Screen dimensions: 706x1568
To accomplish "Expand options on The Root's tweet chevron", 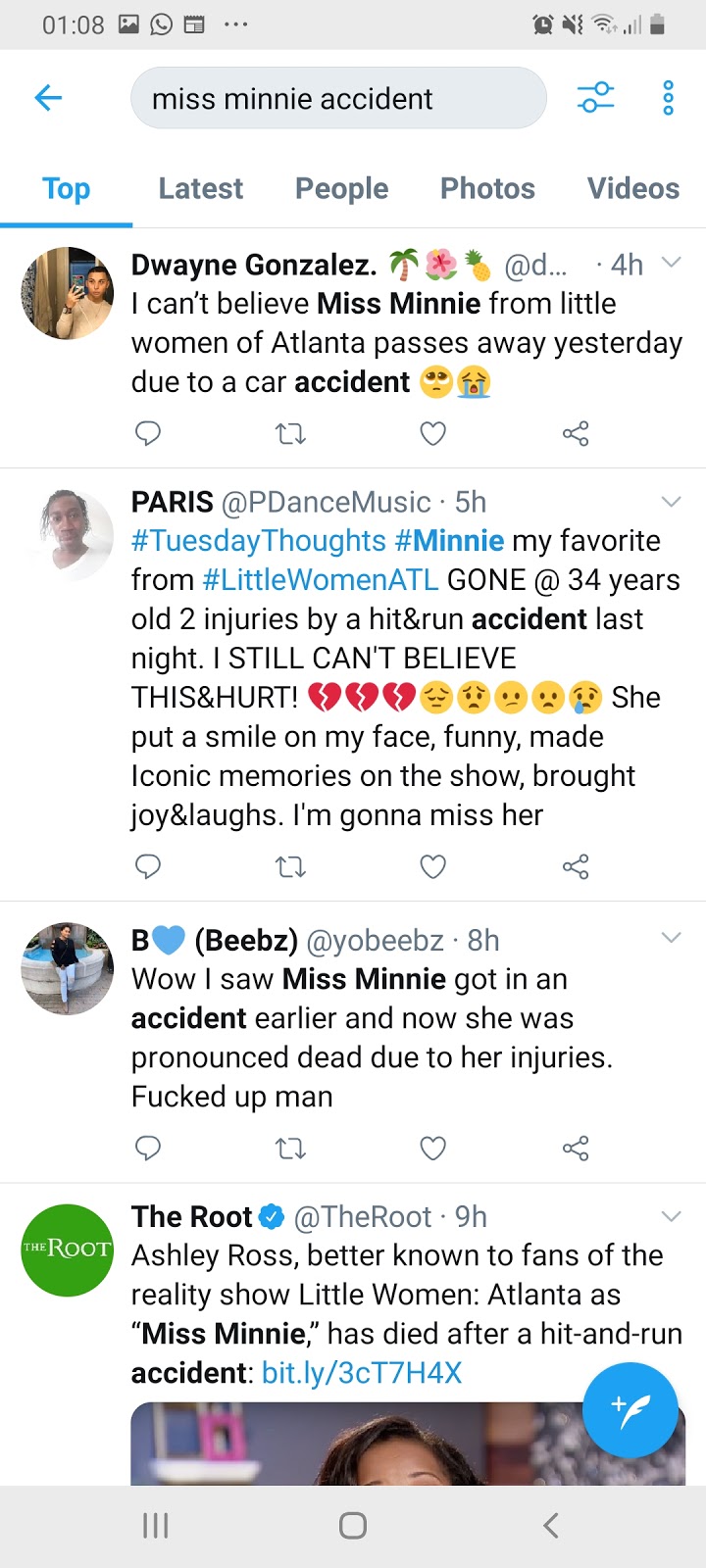I will tap(672, 1216).
